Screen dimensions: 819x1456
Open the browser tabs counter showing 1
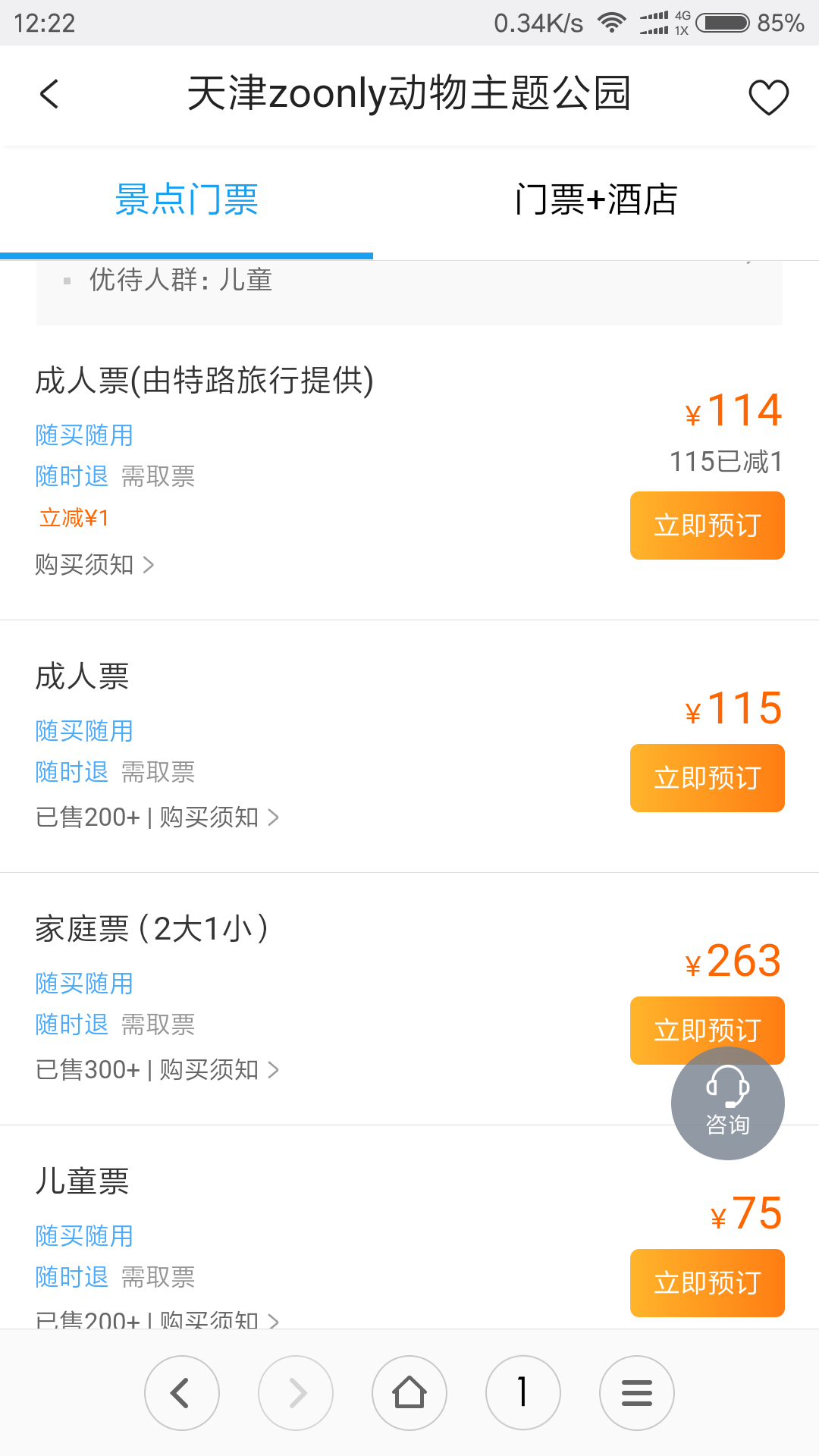(x=523, y=1393)
